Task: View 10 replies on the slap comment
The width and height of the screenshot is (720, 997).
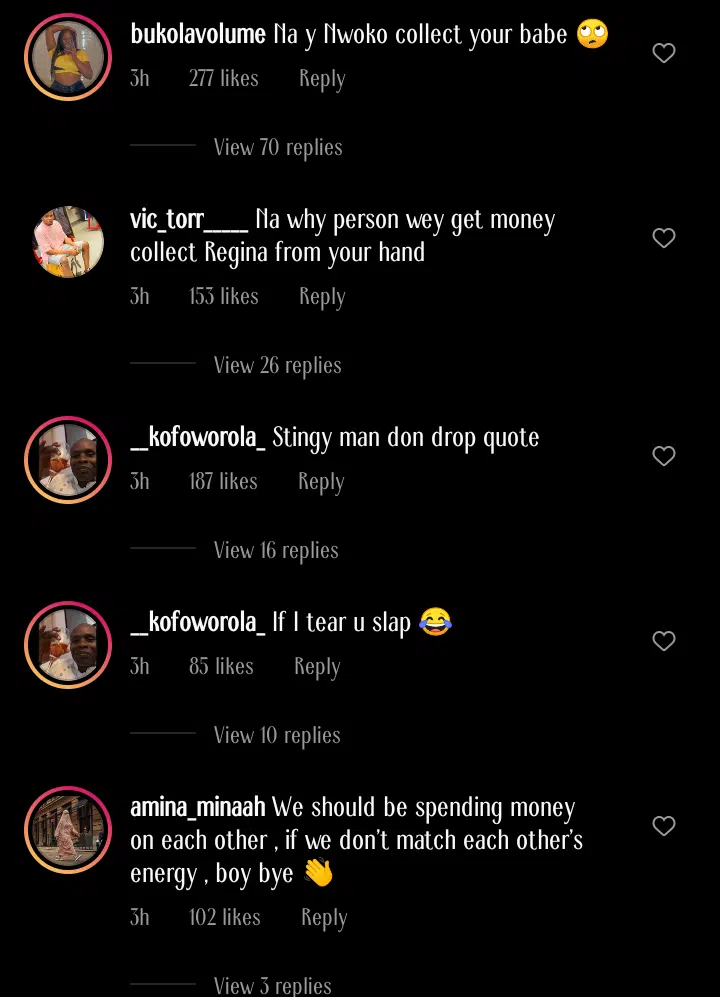Action: (276, 736)
